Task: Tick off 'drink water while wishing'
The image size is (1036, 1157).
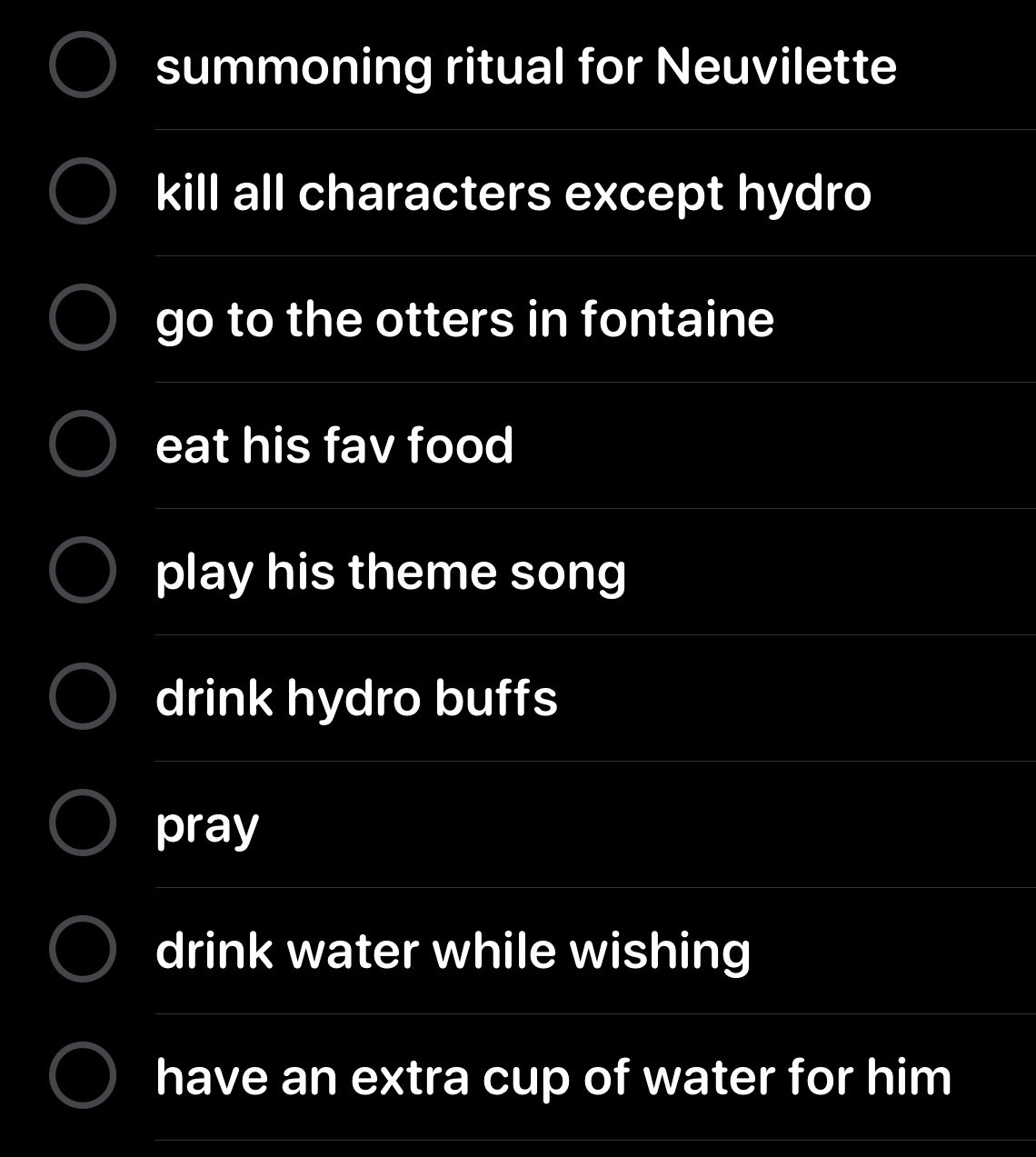Action: click(x=83, y=949)
